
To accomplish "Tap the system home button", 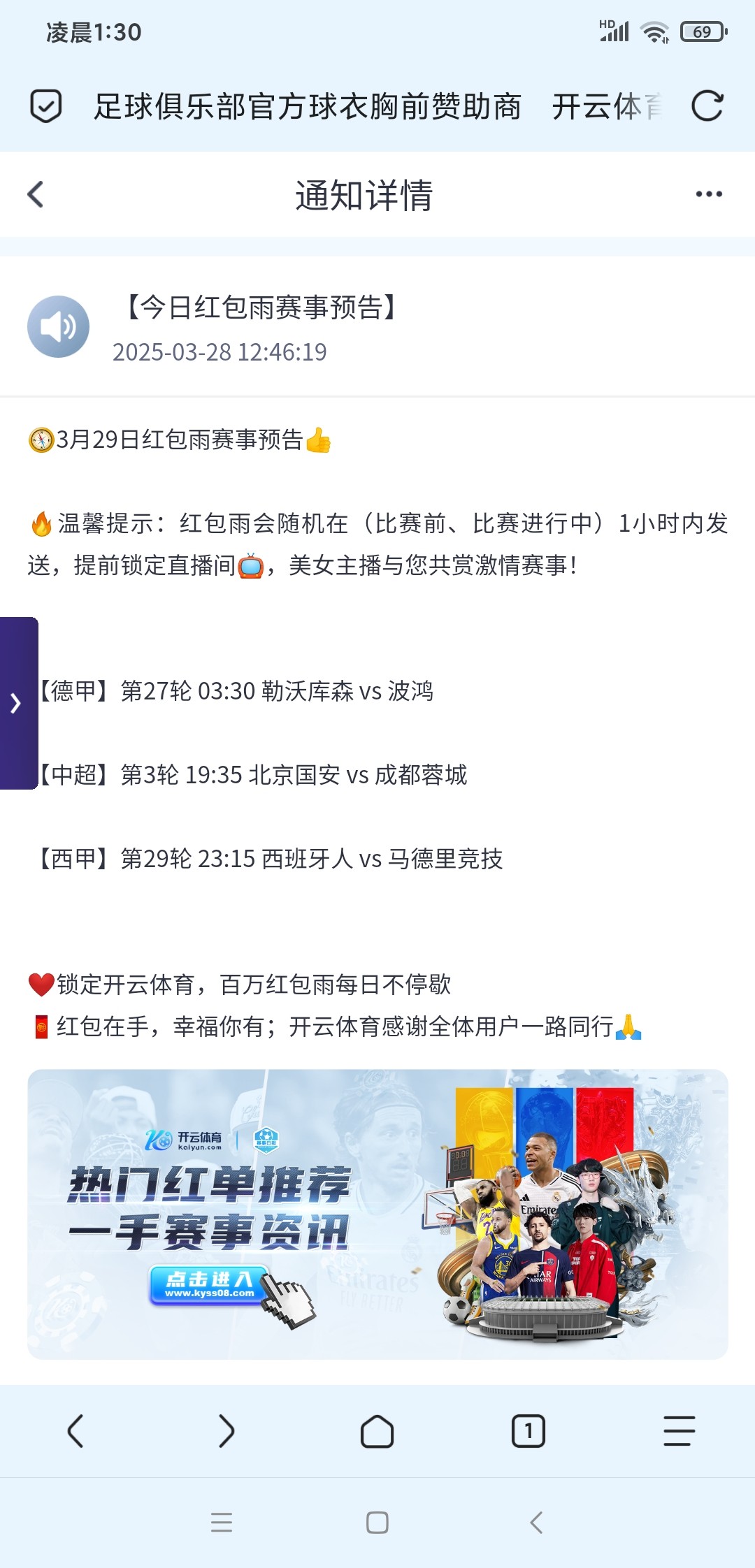I will 377,1523.
